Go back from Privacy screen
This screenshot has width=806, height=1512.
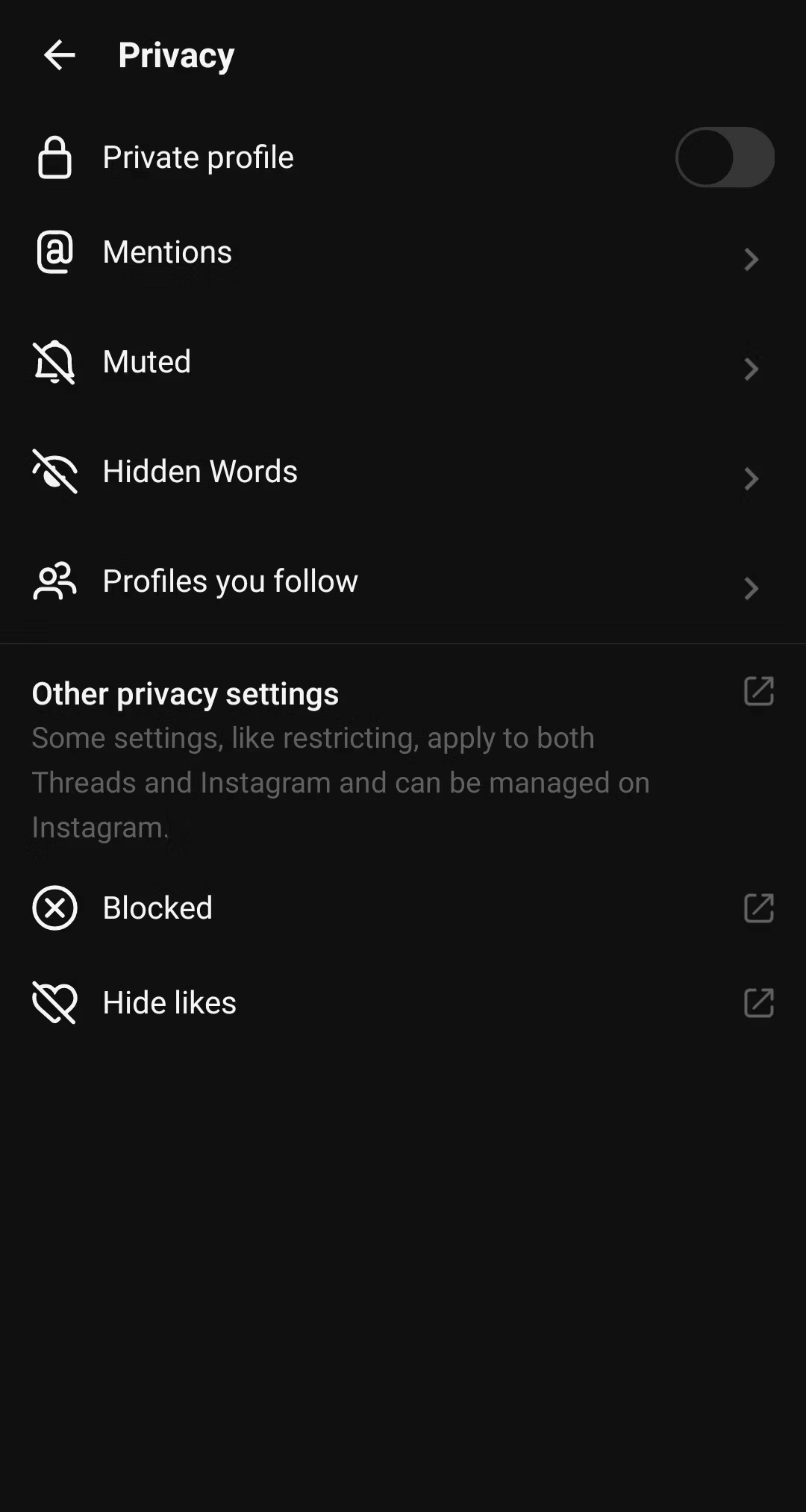(59, 55)
